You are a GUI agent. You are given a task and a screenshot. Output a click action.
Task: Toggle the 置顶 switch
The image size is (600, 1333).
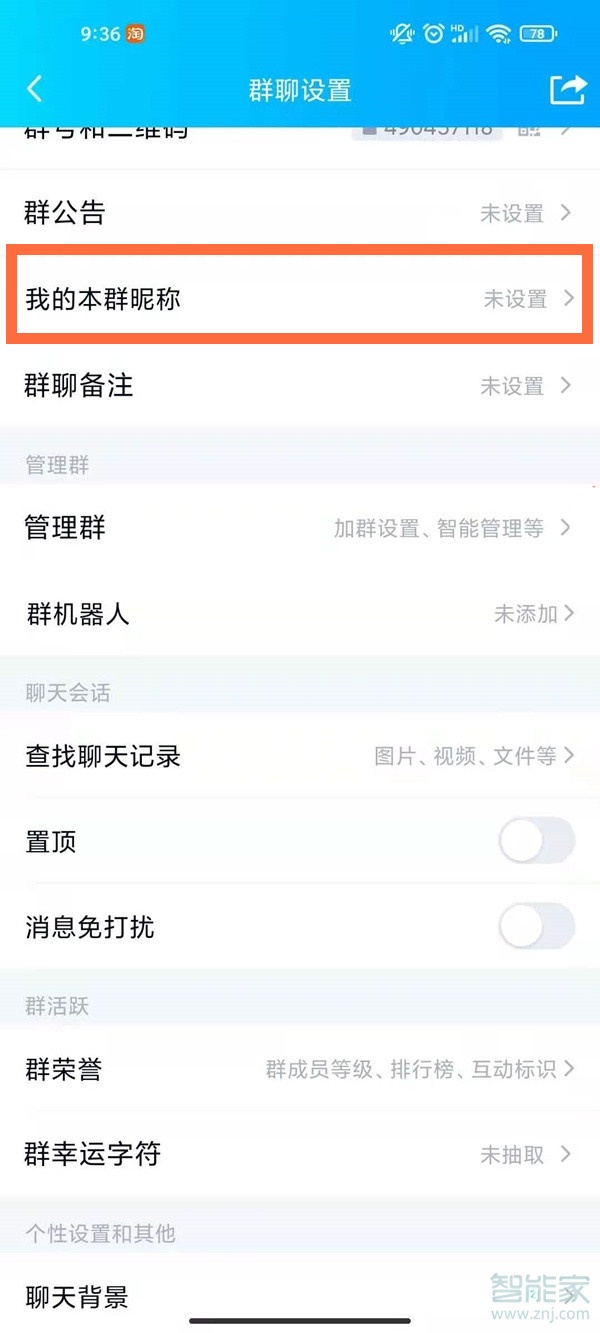[537, 842]
